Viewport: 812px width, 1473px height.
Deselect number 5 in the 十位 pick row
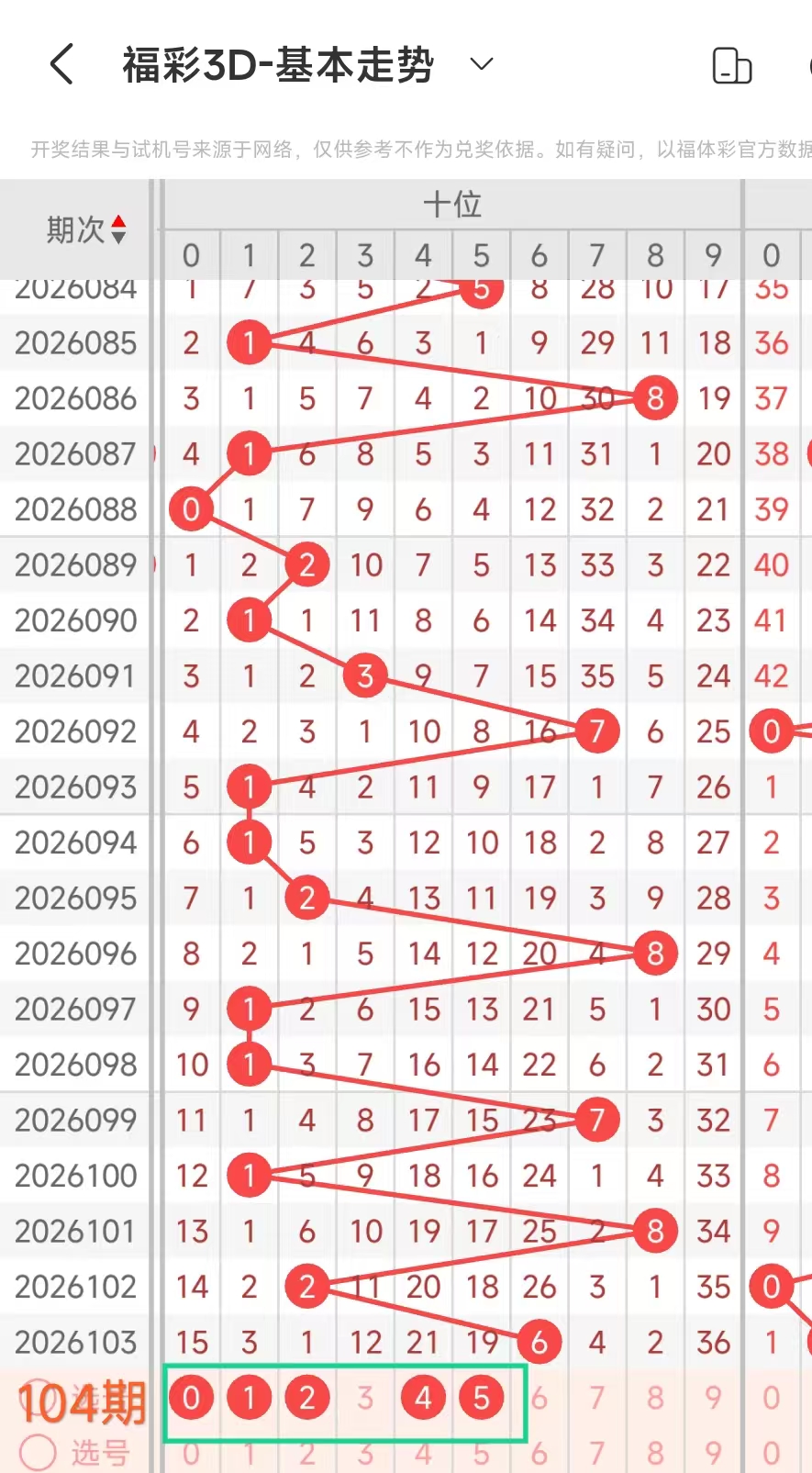(481, 1398)
